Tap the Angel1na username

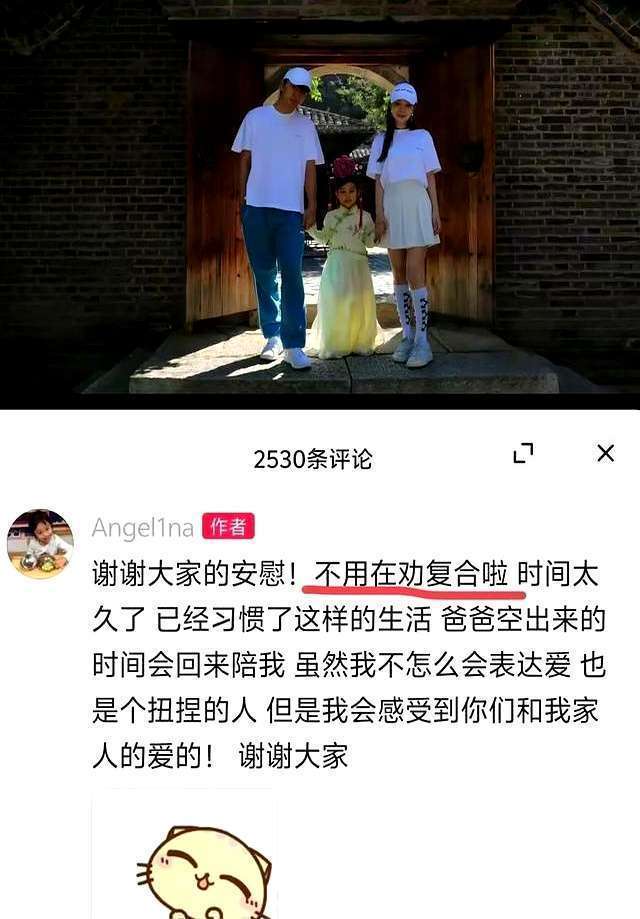[142, 527]
